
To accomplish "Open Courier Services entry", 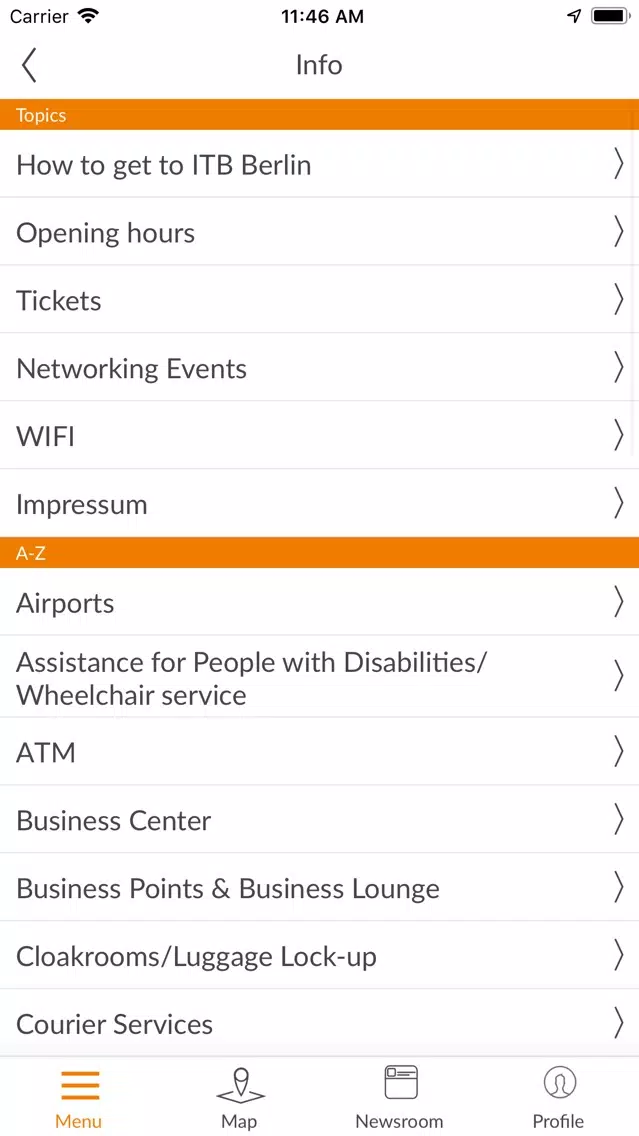I will [320, 1023].
